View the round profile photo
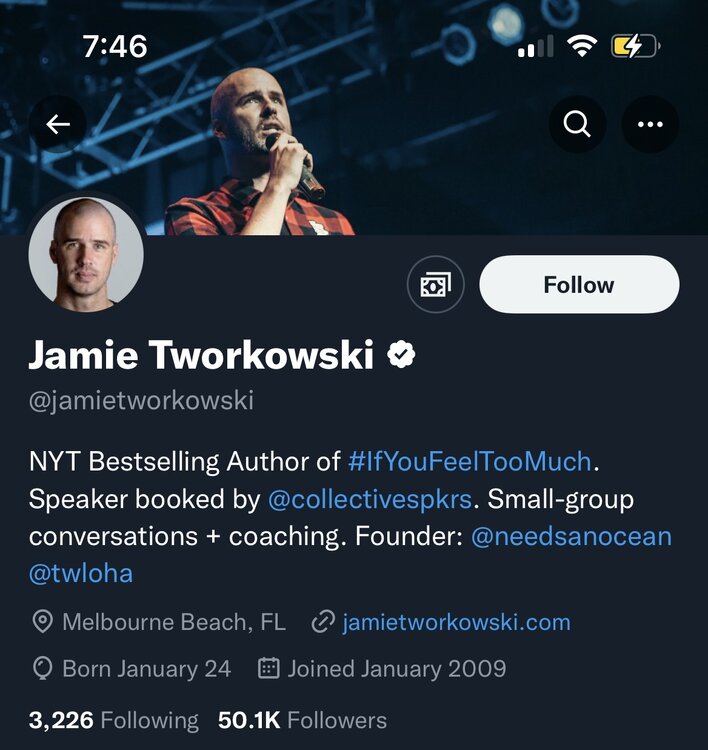This screenshot has width=708, height=750. [x=86, y=254]
